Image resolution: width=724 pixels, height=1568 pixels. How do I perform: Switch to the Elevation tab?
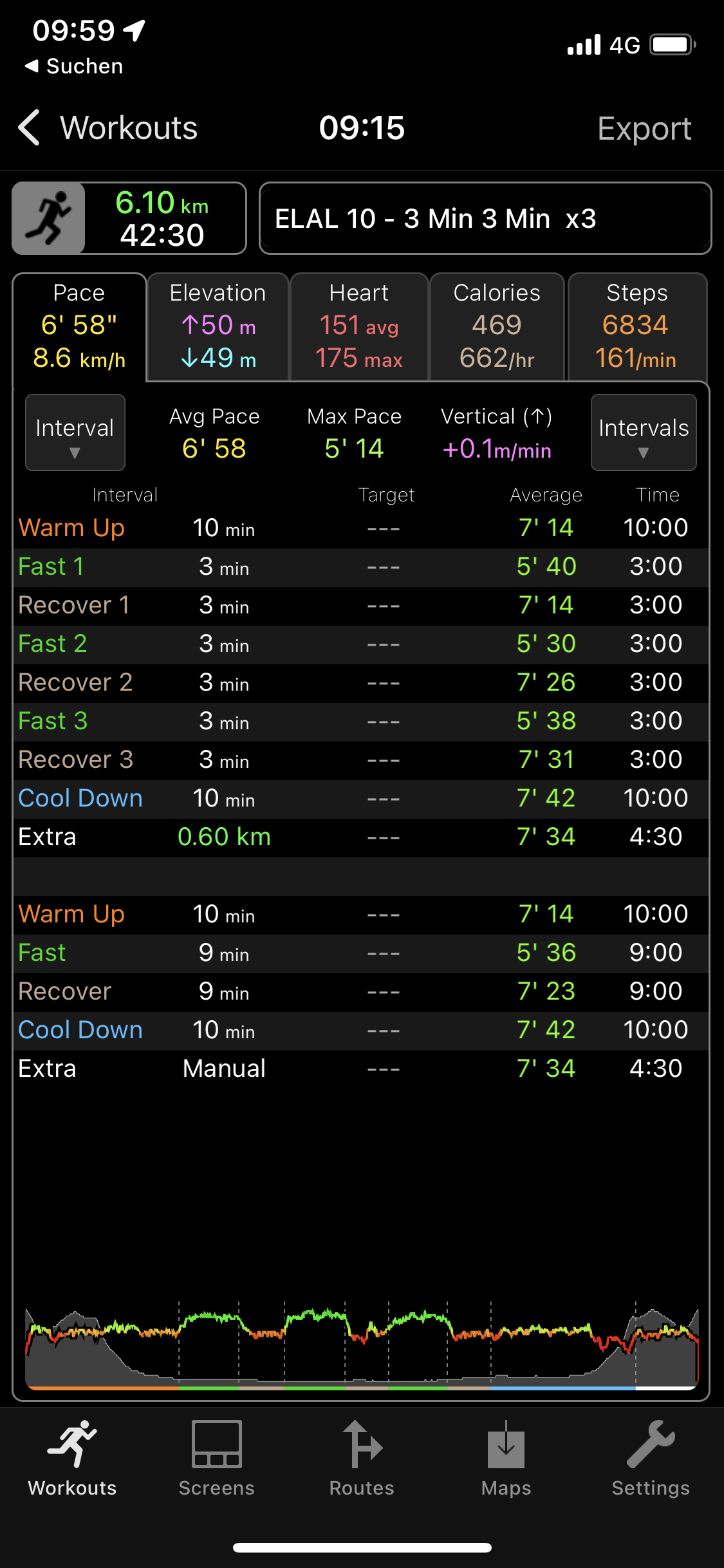point(218,326)
